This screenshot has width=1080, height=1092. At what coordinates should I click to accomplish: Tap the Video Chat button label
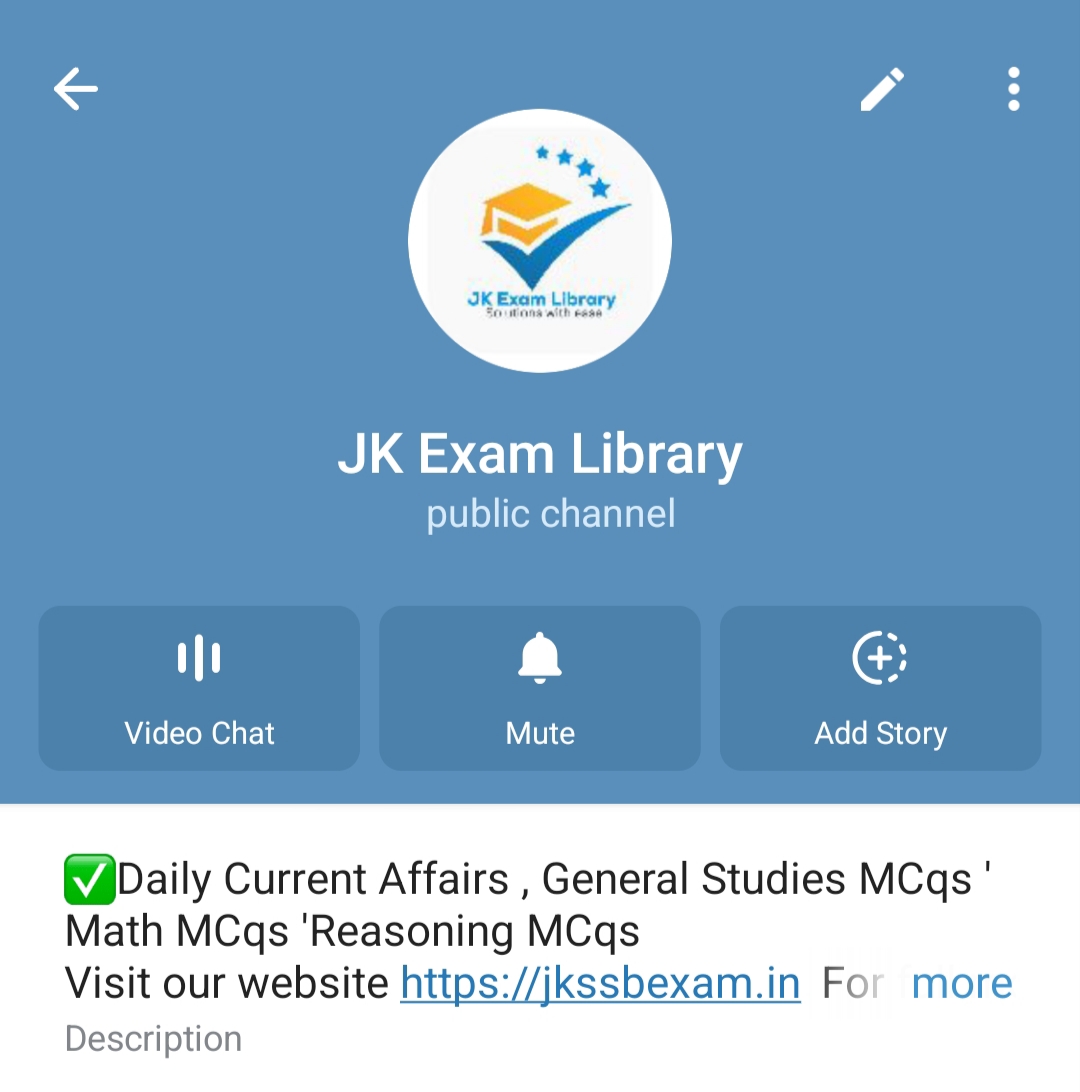tap(198, 733)
